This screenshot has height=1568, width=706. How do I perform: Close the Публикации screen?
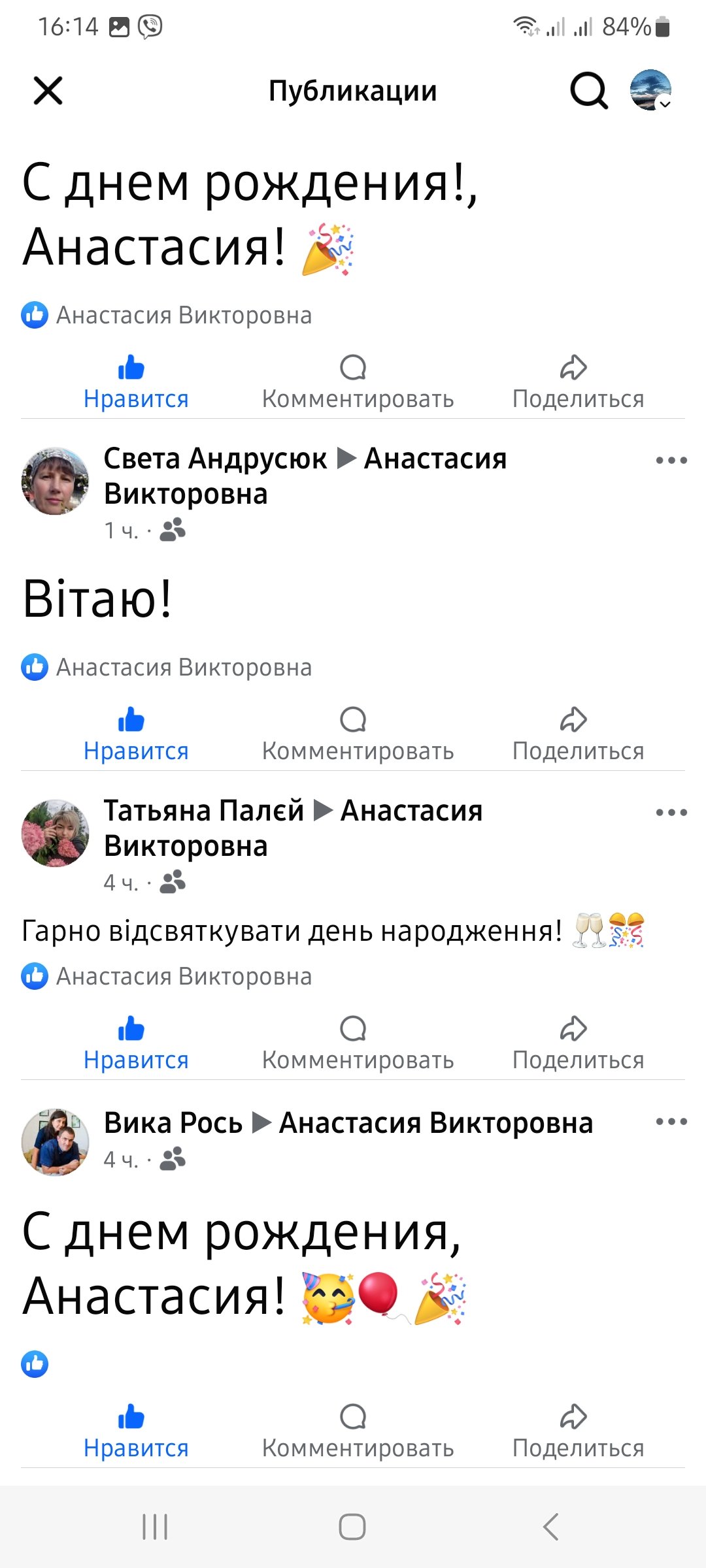coord(48,91)
